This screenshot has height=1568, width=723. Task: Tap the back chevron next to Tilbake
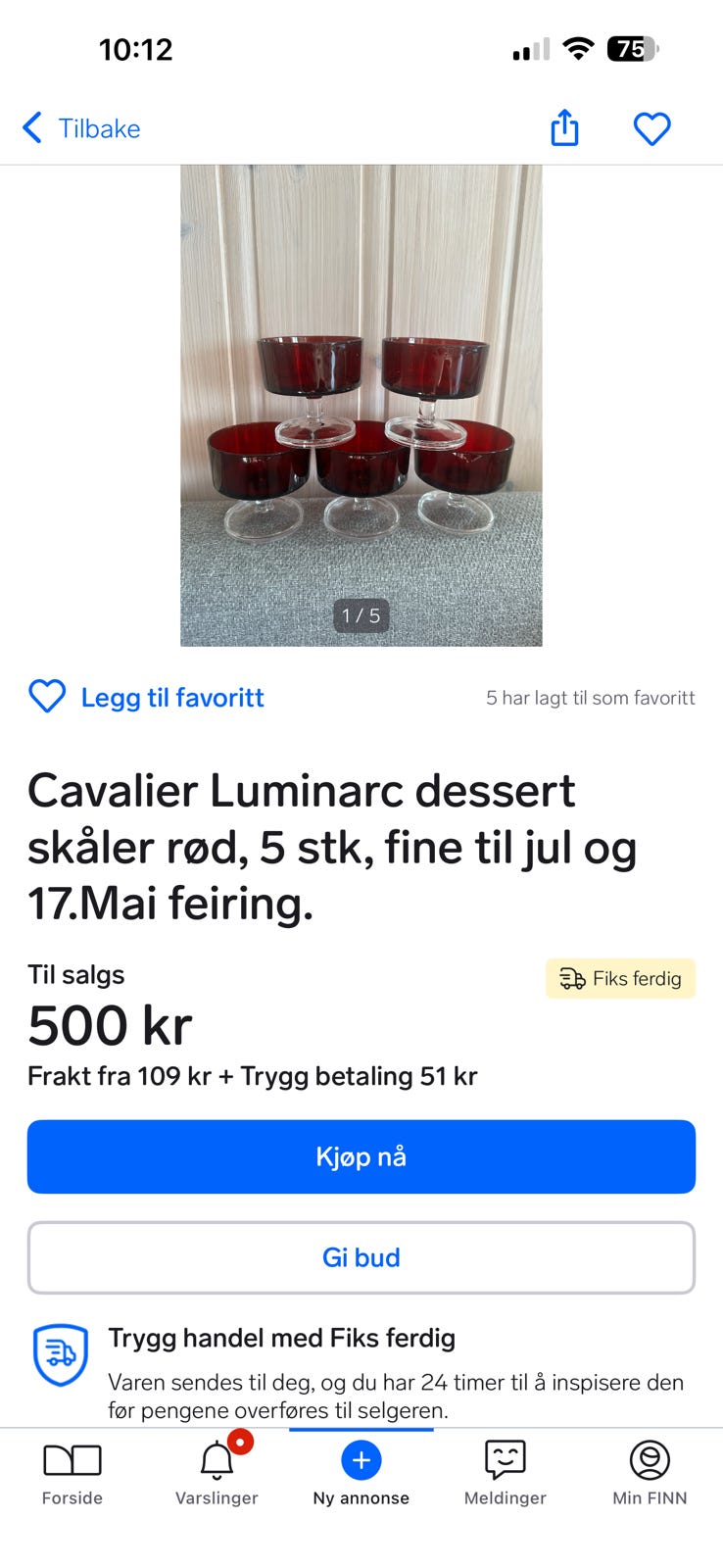(x=30, y=127)
